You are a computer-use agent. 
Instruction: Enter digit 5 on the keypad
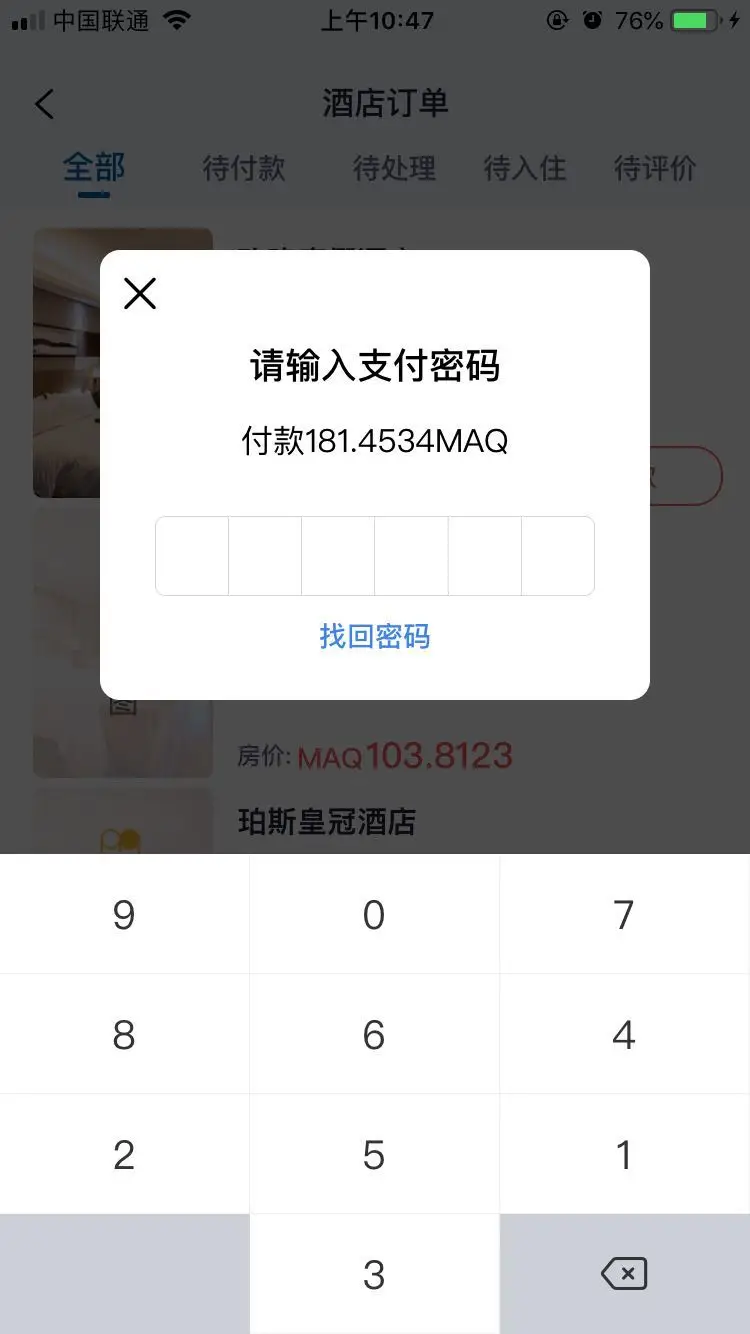(x=374, y=1154)
